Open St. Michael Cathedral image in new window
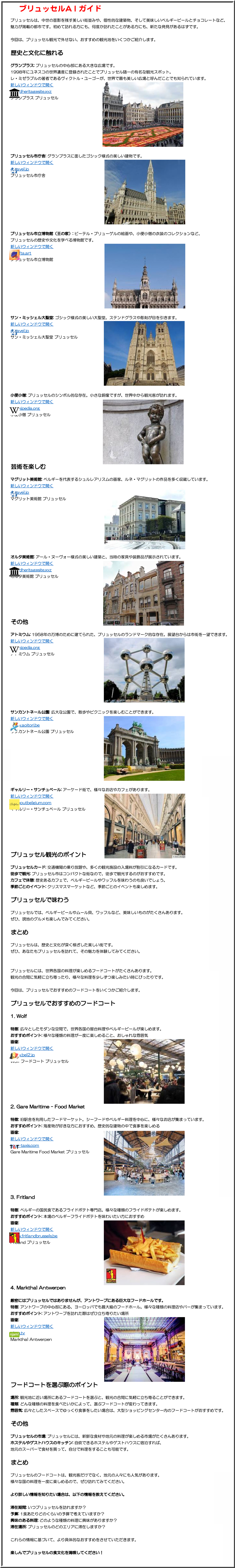This screenshot has width=235, height=1568. (x=32, y=324)
